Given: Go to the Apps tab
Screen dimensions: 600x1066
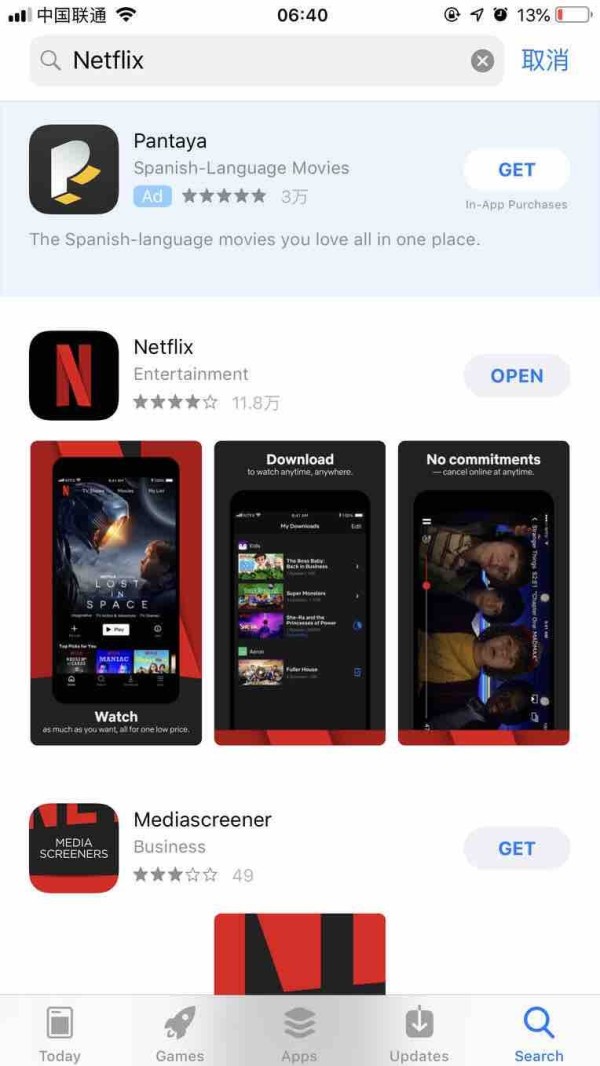Looking at the screenshot, I should (299, 1034).
